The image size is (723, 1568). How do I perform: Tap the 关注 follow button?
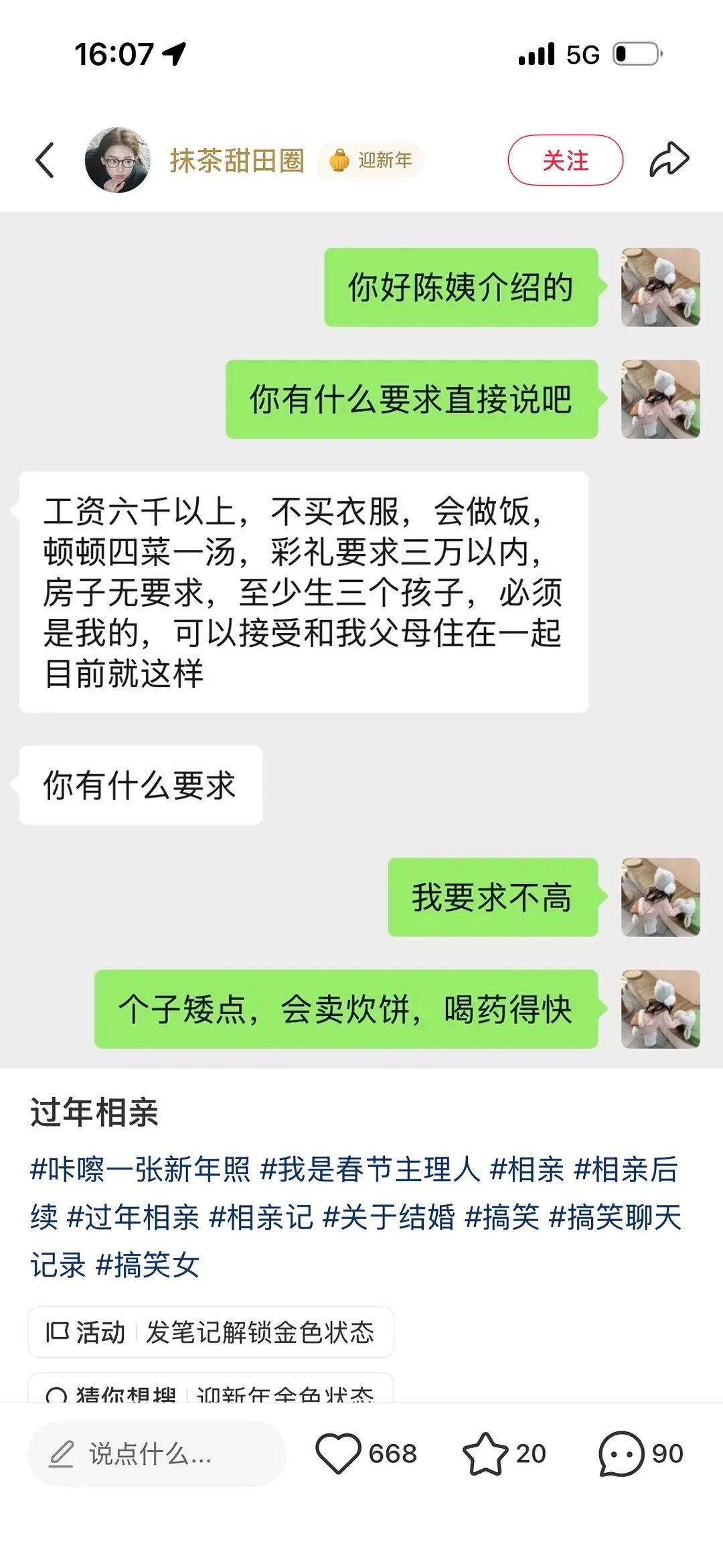pos(566,159)
